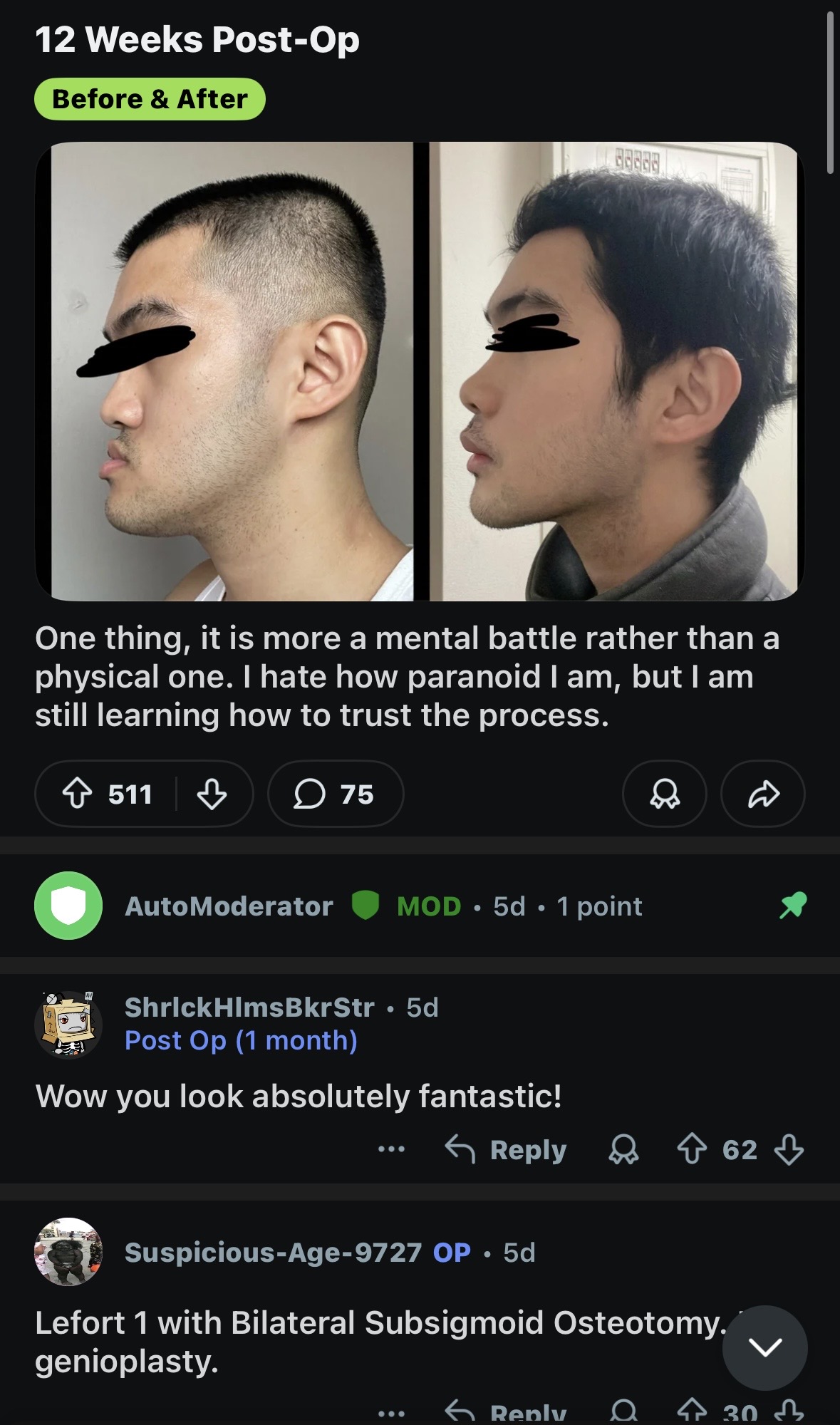Image resolution: width=840 pixels, height=1425 pixels.
Task: Upvote the 12 Weeks Post-Op post
Action: coord(78,794)
